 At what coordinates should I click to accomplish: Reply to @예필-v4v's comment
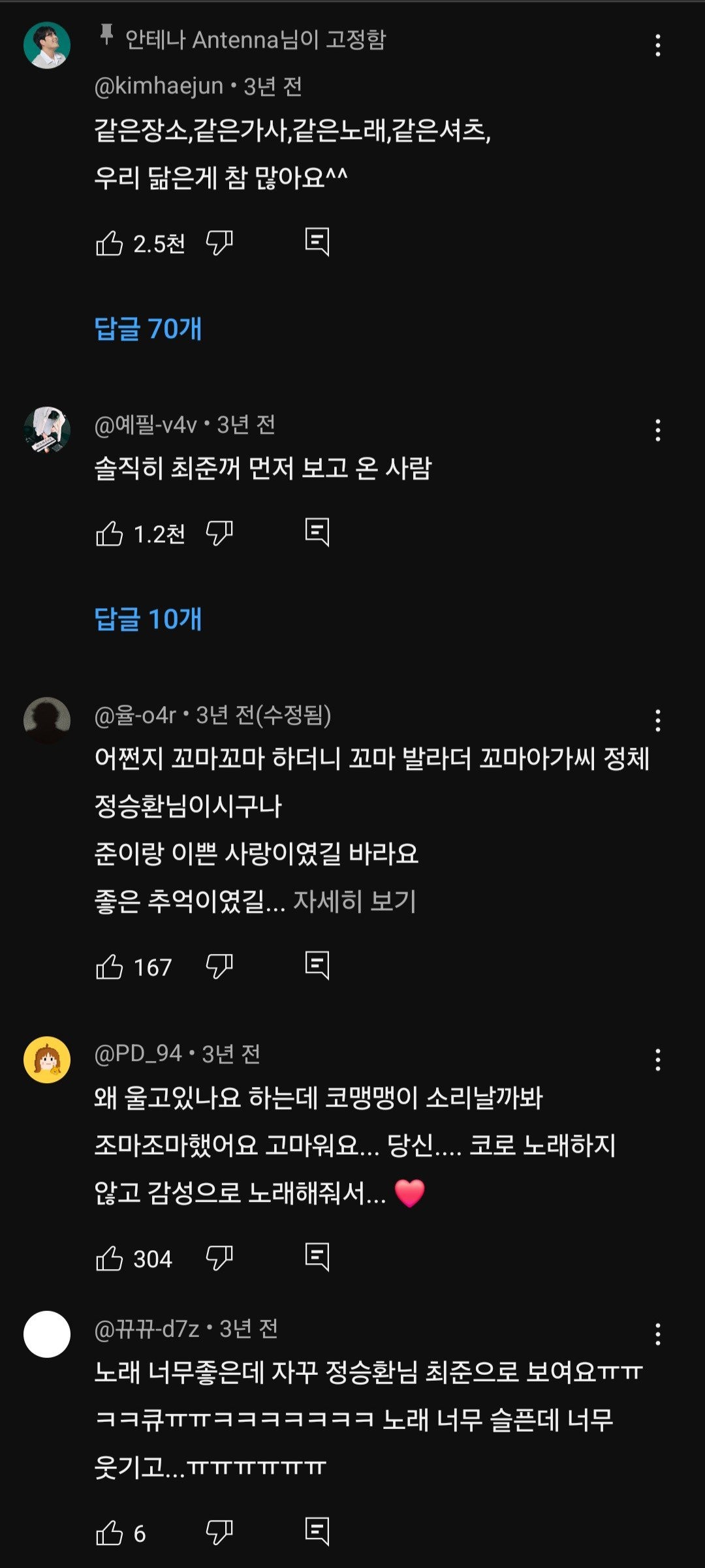[x=317, y=533]
